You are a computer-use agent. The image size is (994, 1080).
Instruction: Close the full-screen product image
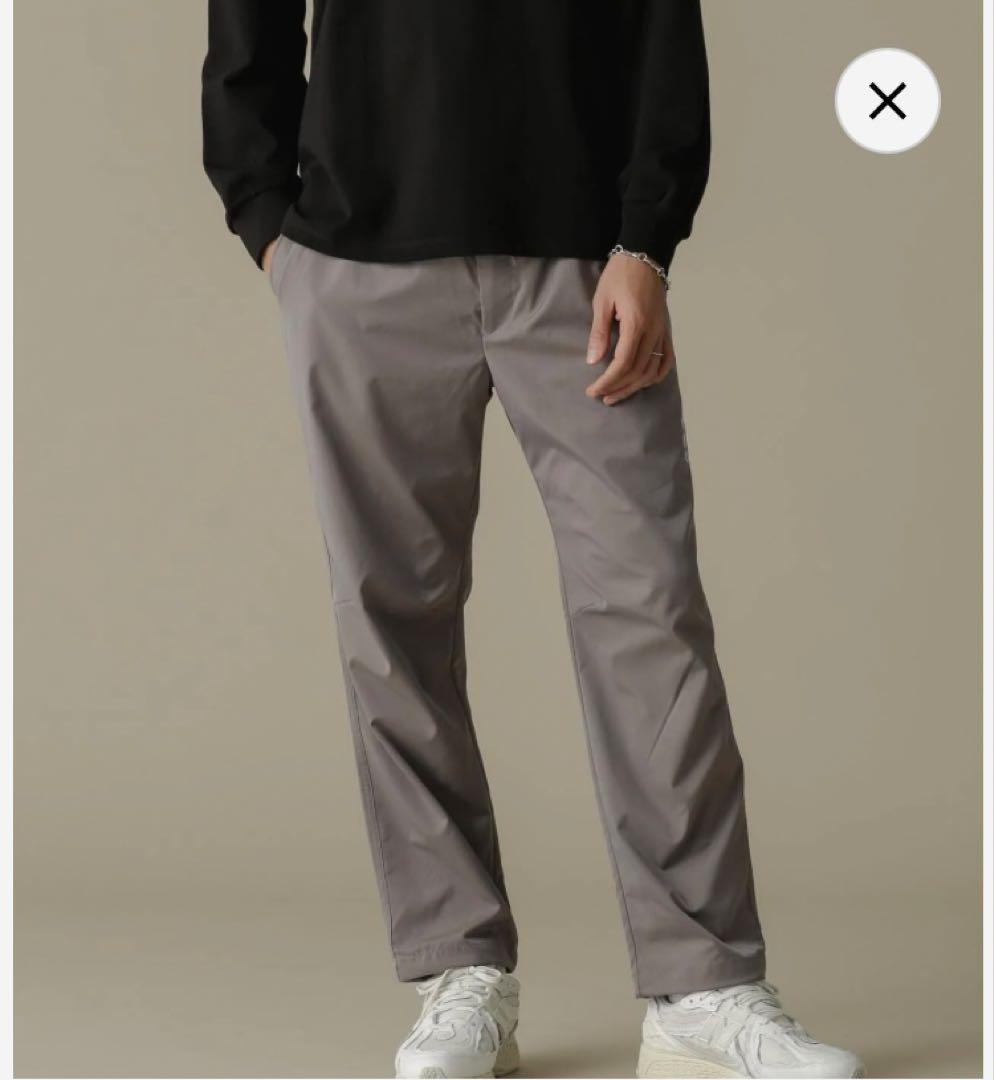[x=887, y=101]
